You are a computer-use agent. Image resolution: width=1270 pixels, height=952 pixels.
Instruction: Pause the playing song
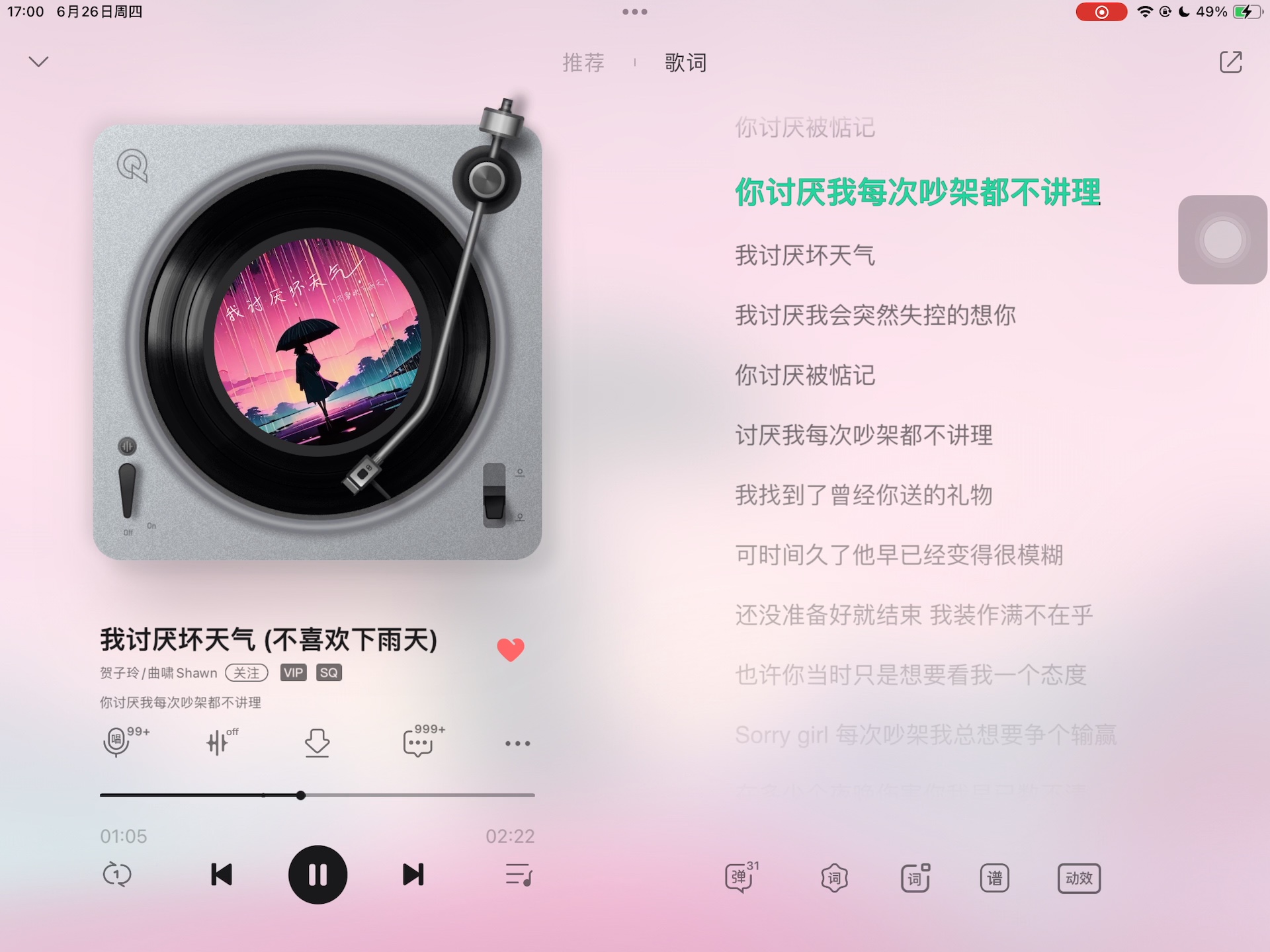click(317, 875)
